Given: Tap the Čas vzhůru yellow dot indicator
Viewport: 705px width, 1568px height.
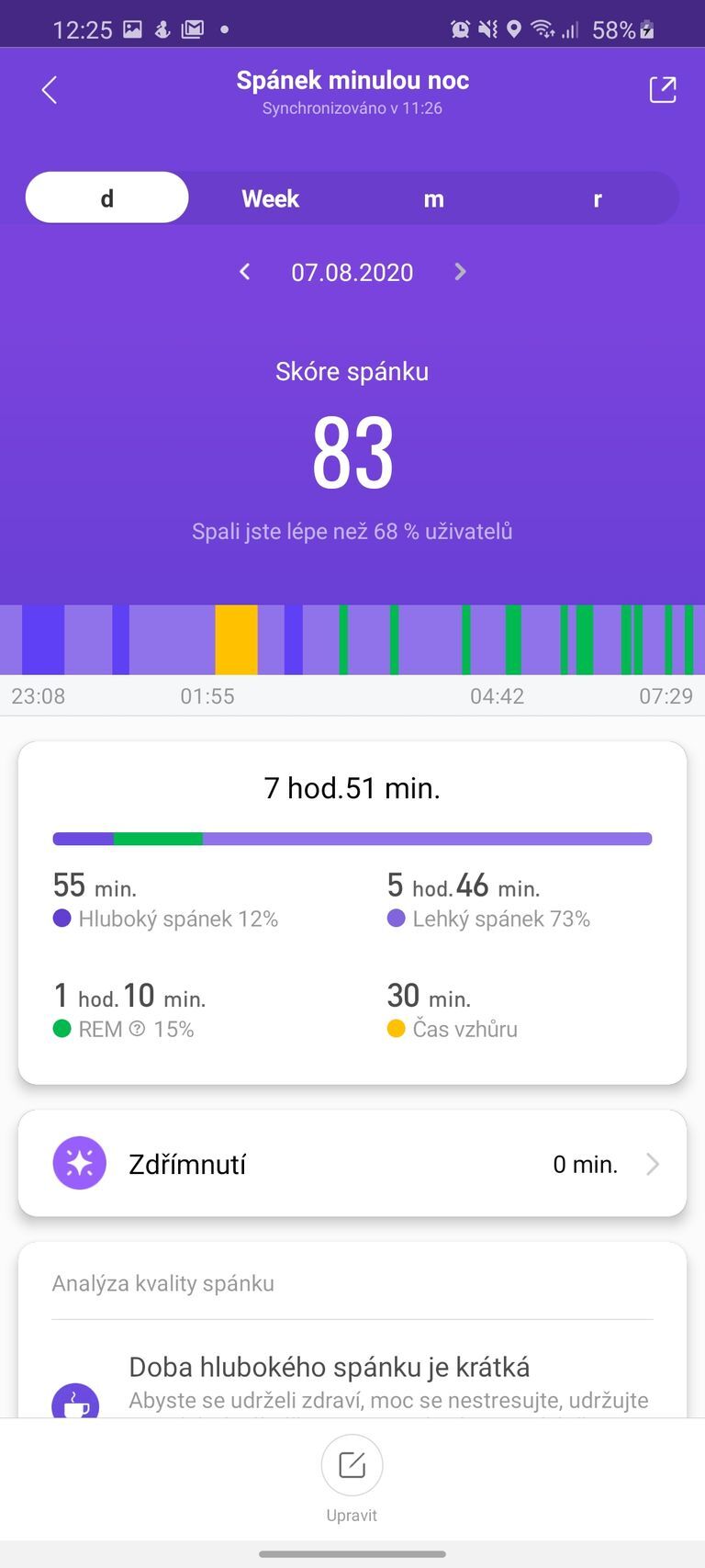Looking at the screenshot, I should point(396,1029).
